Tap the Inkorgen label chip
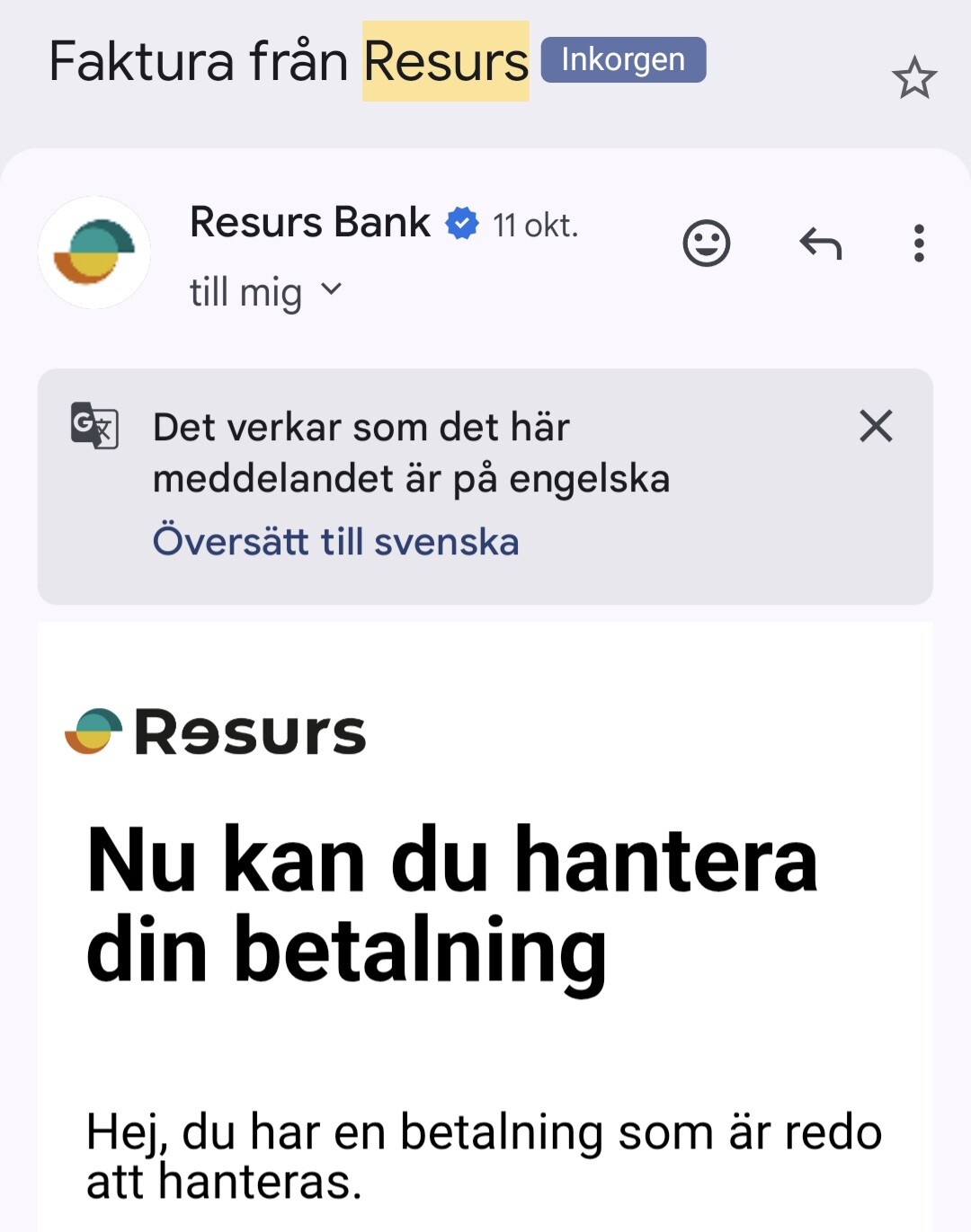 pos(623,60)
